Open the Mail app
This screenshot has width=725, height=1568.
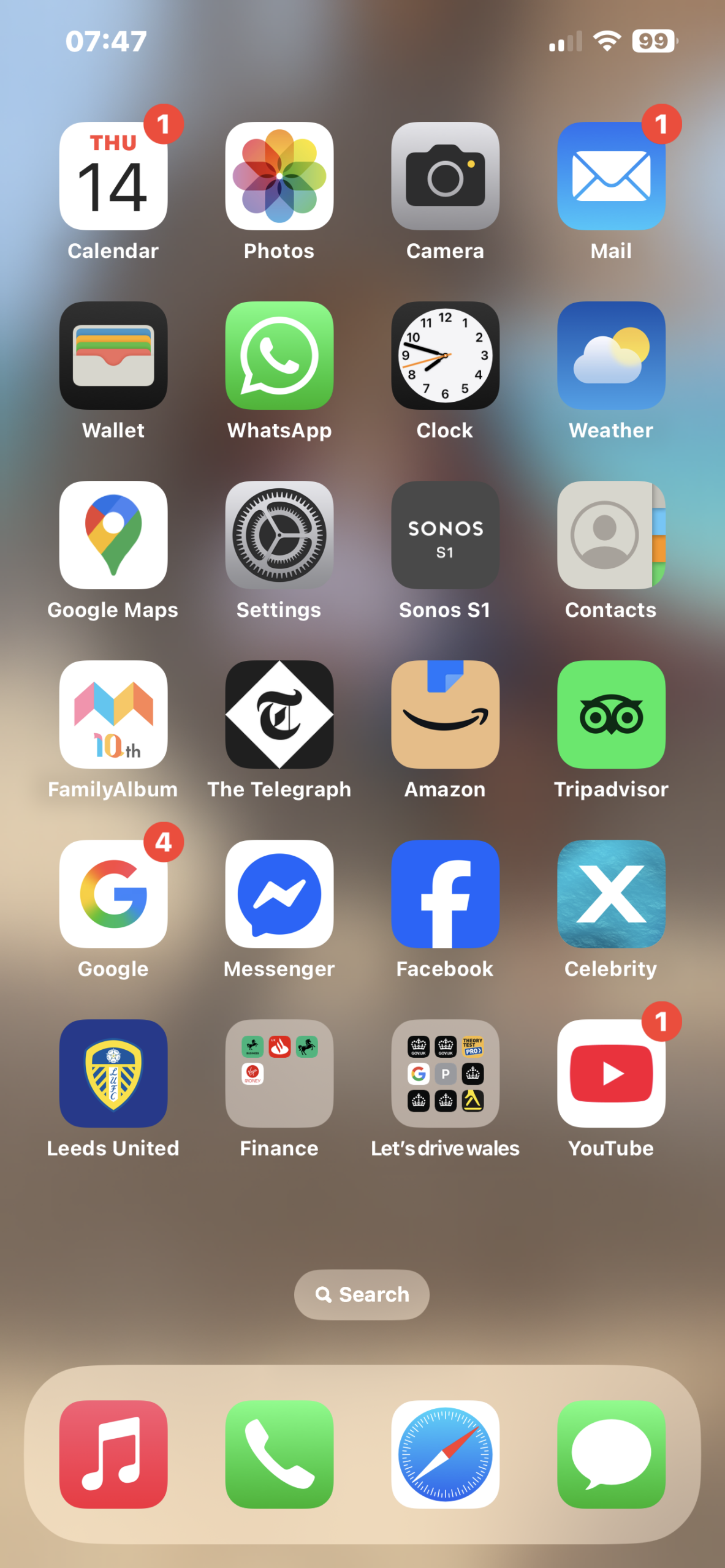pyautogui.click(x=611, y=176)
